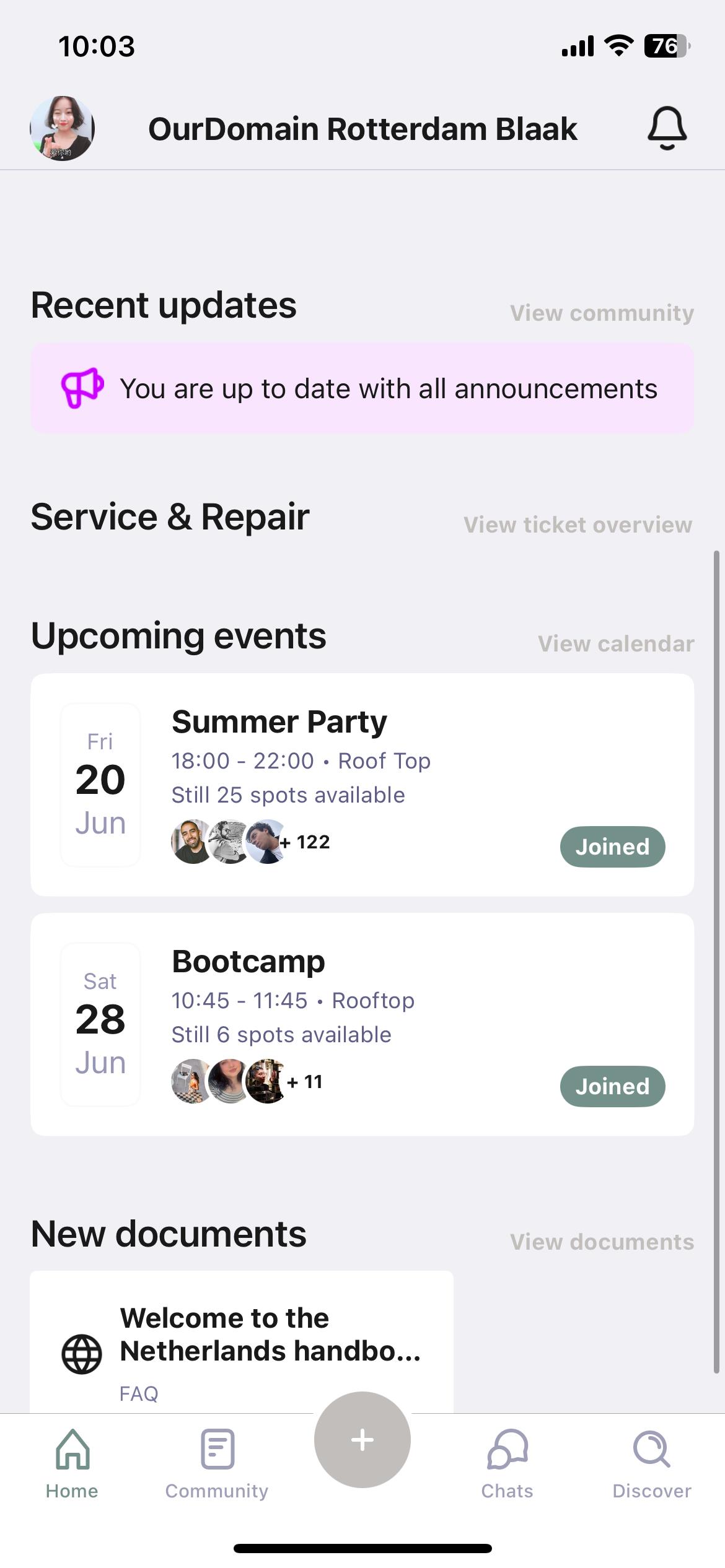This screenshot has width=725, height=1568.
Task: Tap the plus create button
Action: point(362,1440)
